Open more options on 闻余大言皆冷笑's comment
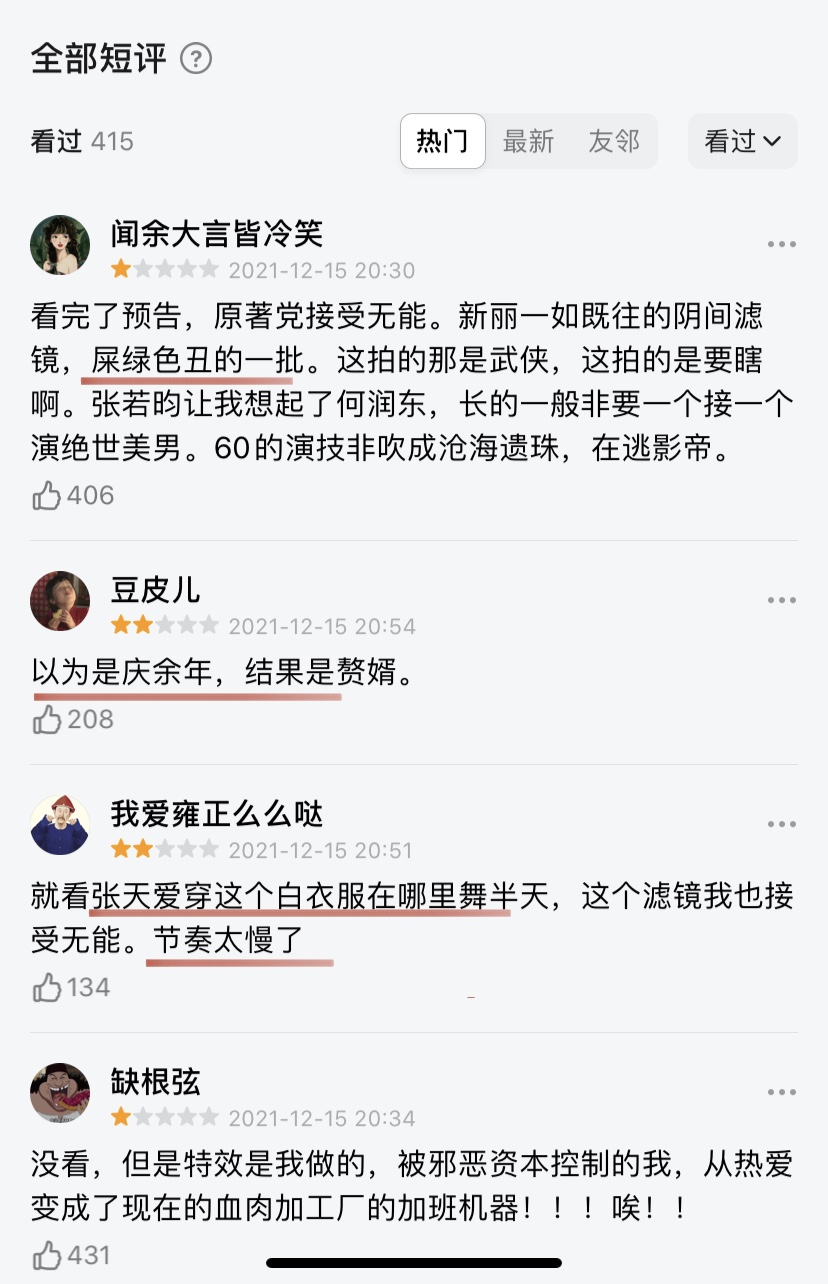This screenshot has width=828, height=1284. pyautogui.click(x=780, y=242)
